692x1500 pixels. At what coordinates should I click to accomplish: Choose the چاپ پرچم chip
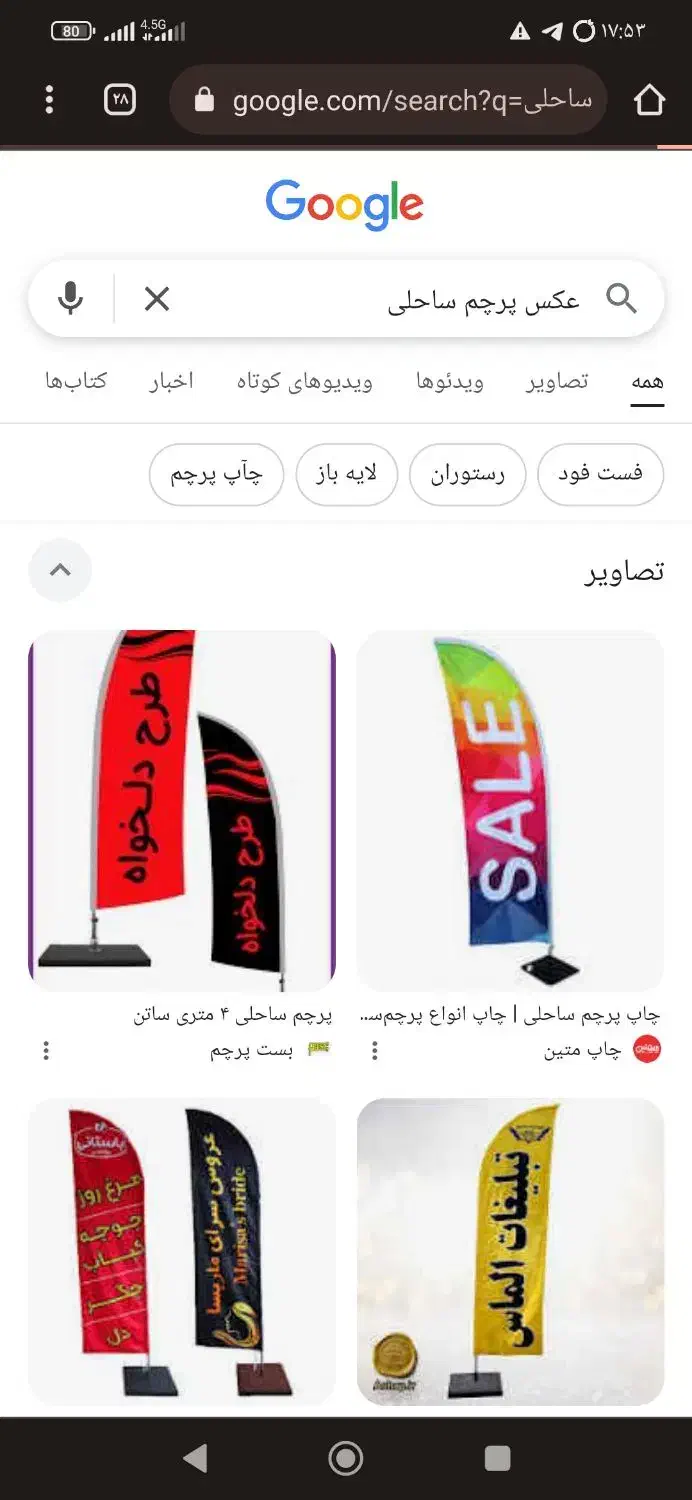click(x=216, y=474)
